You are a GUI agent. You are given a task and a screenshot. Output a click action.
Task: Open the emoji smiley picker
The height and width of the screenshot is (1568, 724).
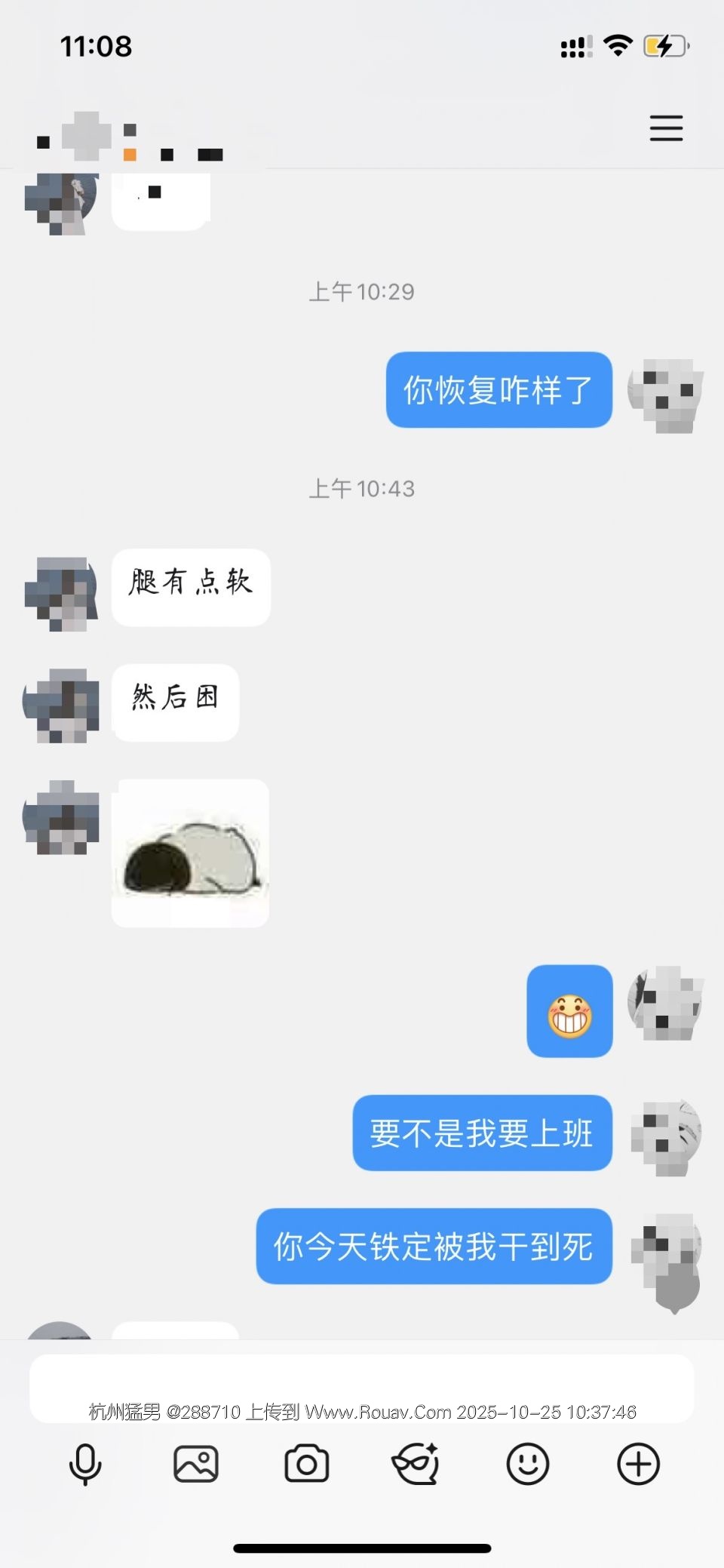point(527,1464)
